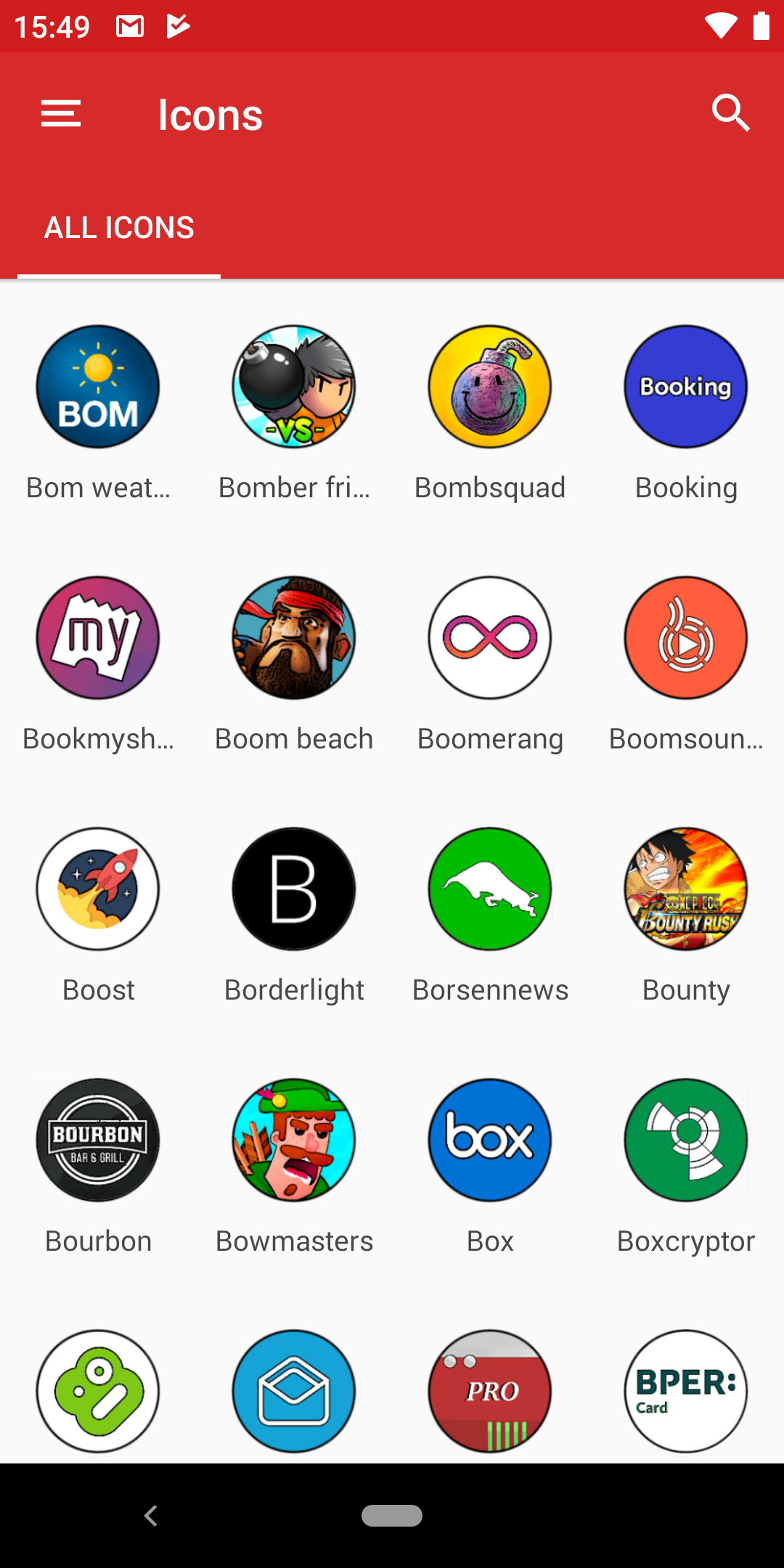Select the Bombsquad icon
This screenshot has height=1568, width=784.
pyautogui.click(x=490, y=387)
